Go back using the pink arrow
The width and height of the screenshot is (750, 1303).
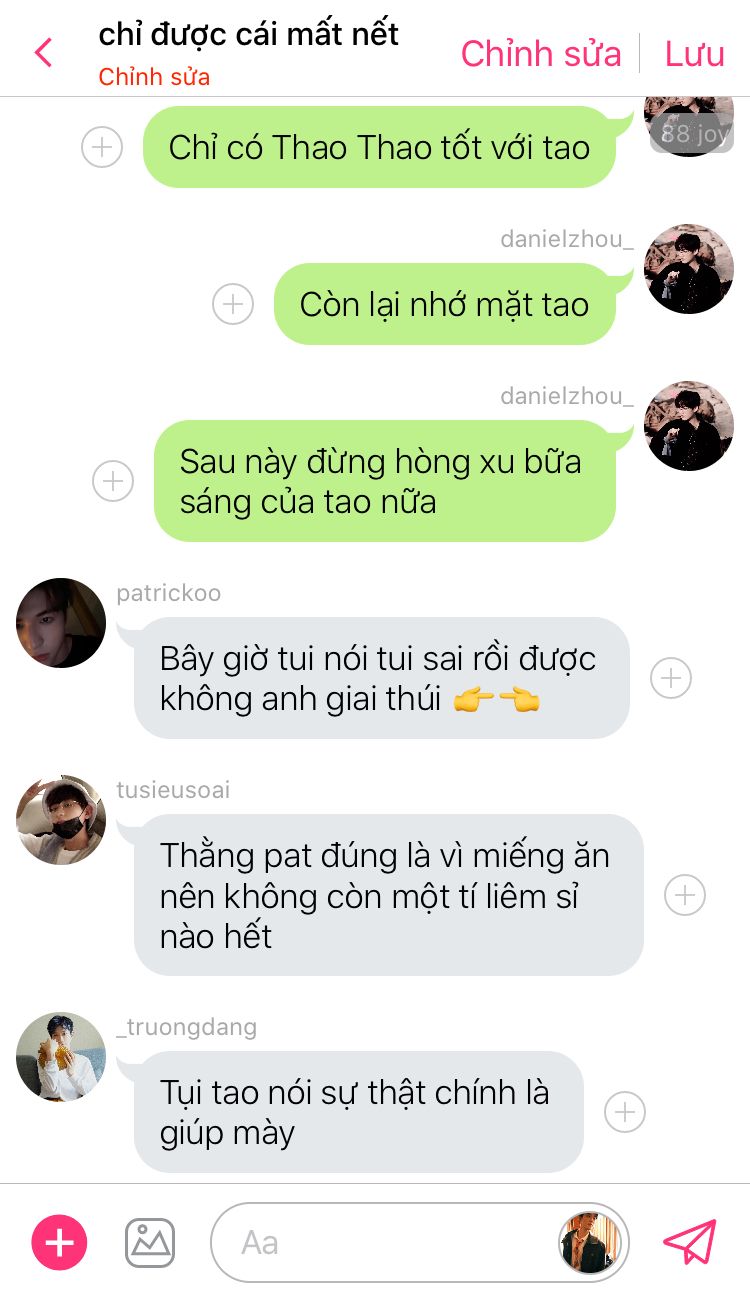pyautogui.click(x=43, y=52)
